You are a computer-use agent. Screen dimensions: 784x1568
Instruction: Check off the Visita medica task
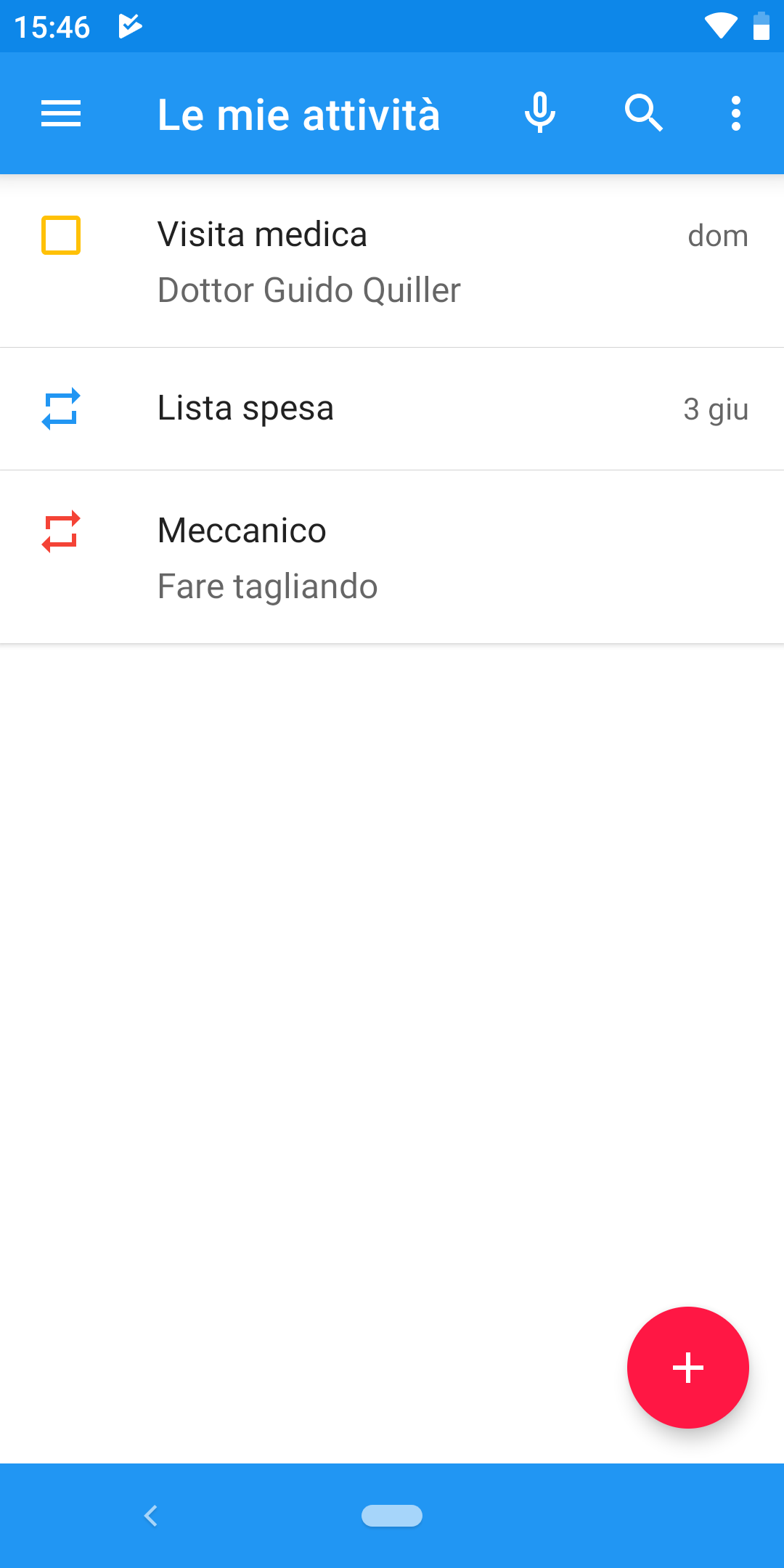coord(61,235)
